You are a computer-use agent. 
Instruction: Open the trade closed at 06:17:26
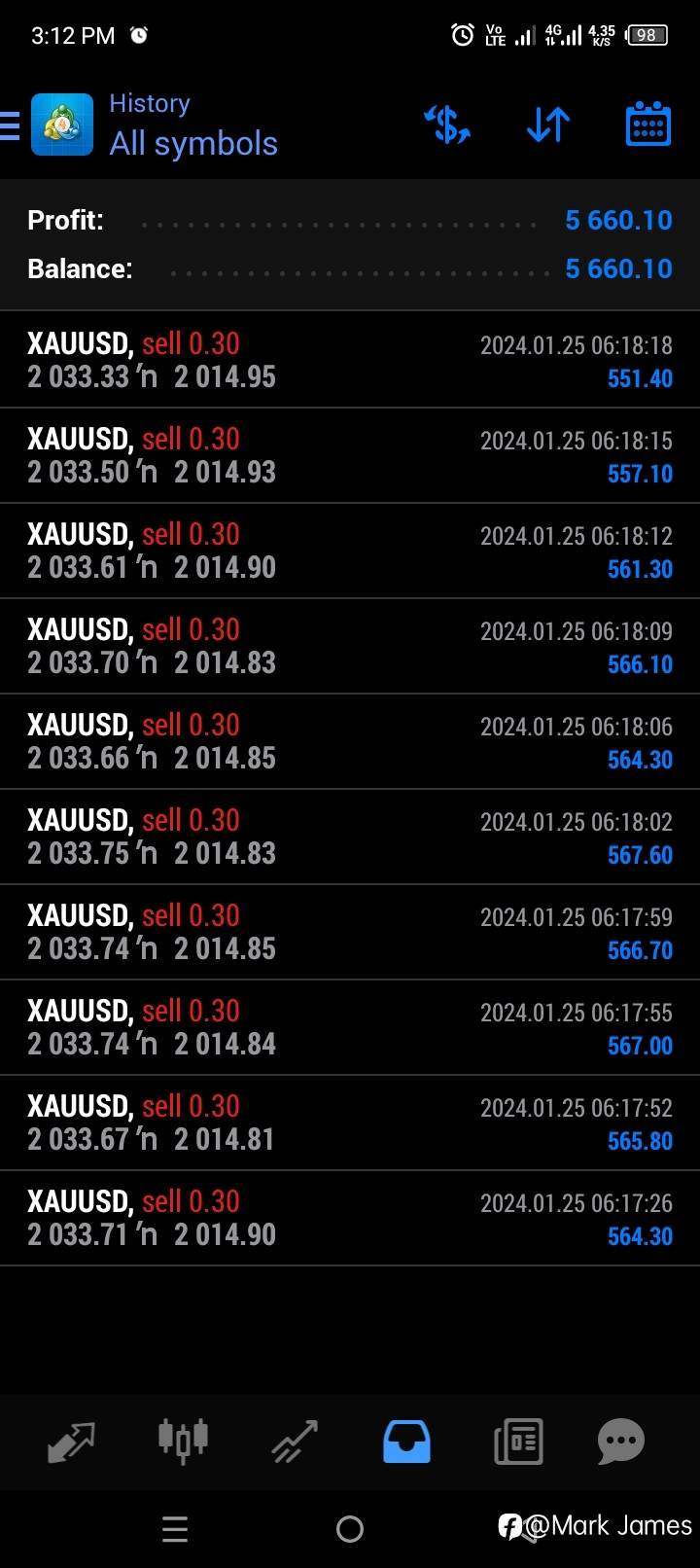(350, 1218)
